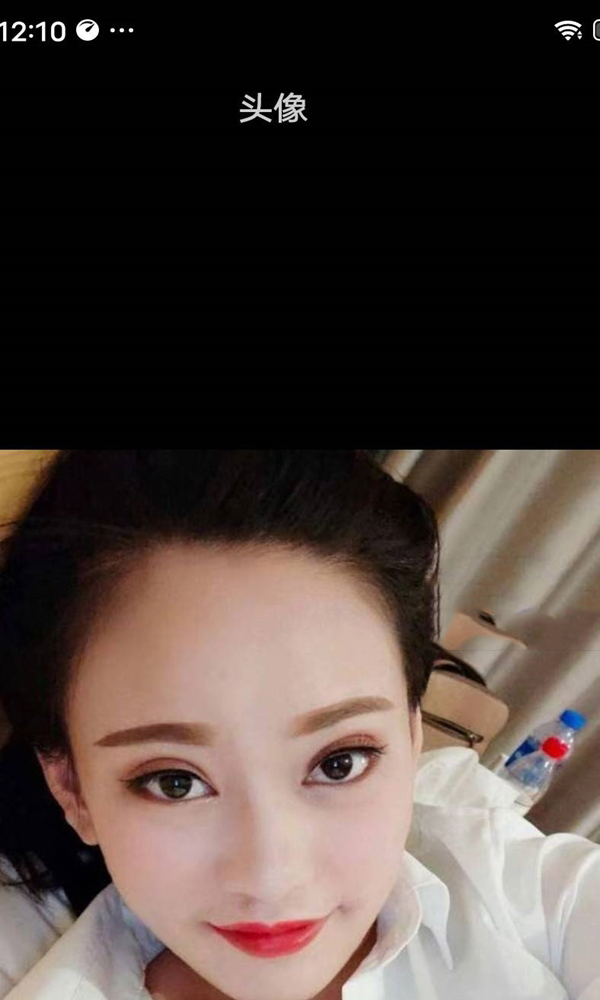This screenshot has height=1000, width=600.
Task: Tap the avatar photo being displayed
Action: [x=300, y=725]
